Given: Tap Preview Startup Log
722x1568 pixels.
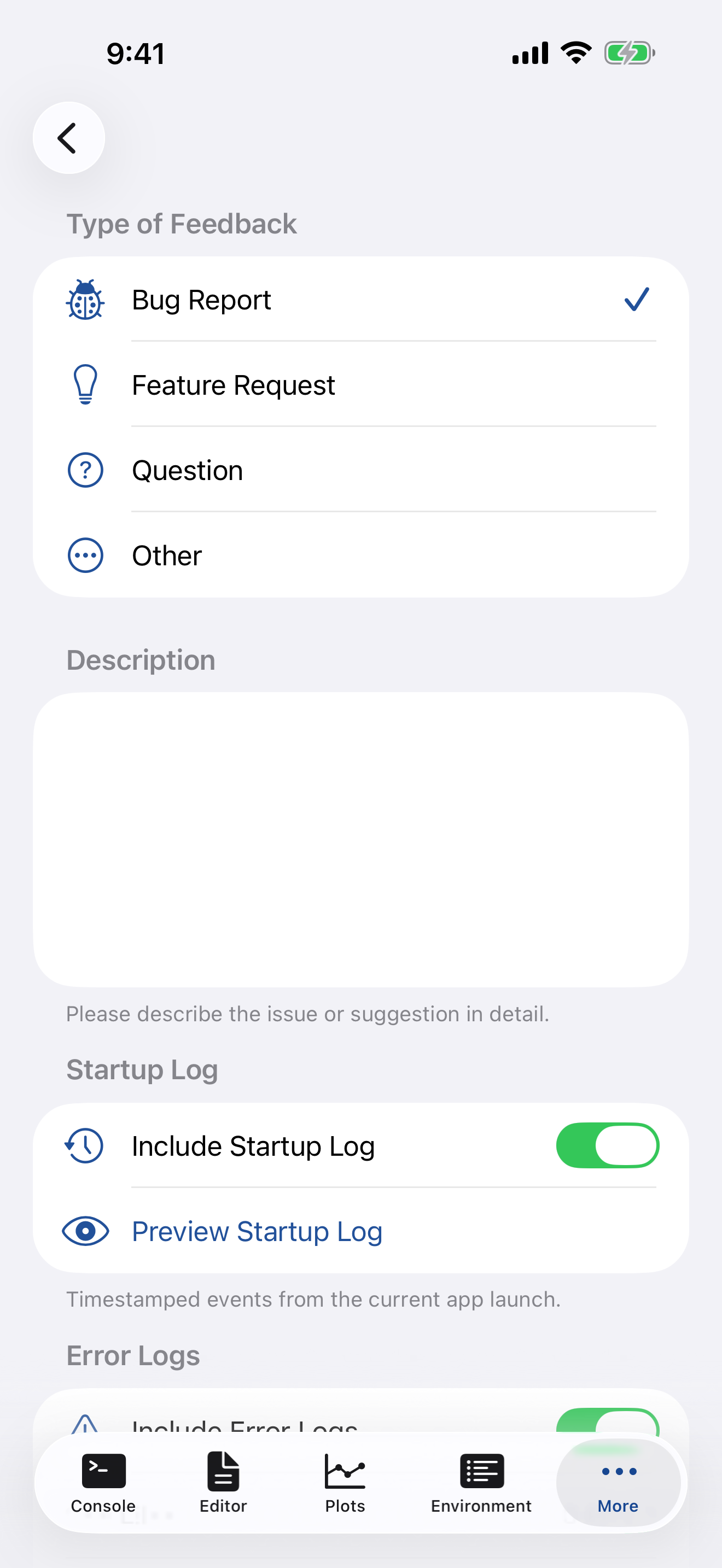Looking at the screenshot, I should [257, 1231].
